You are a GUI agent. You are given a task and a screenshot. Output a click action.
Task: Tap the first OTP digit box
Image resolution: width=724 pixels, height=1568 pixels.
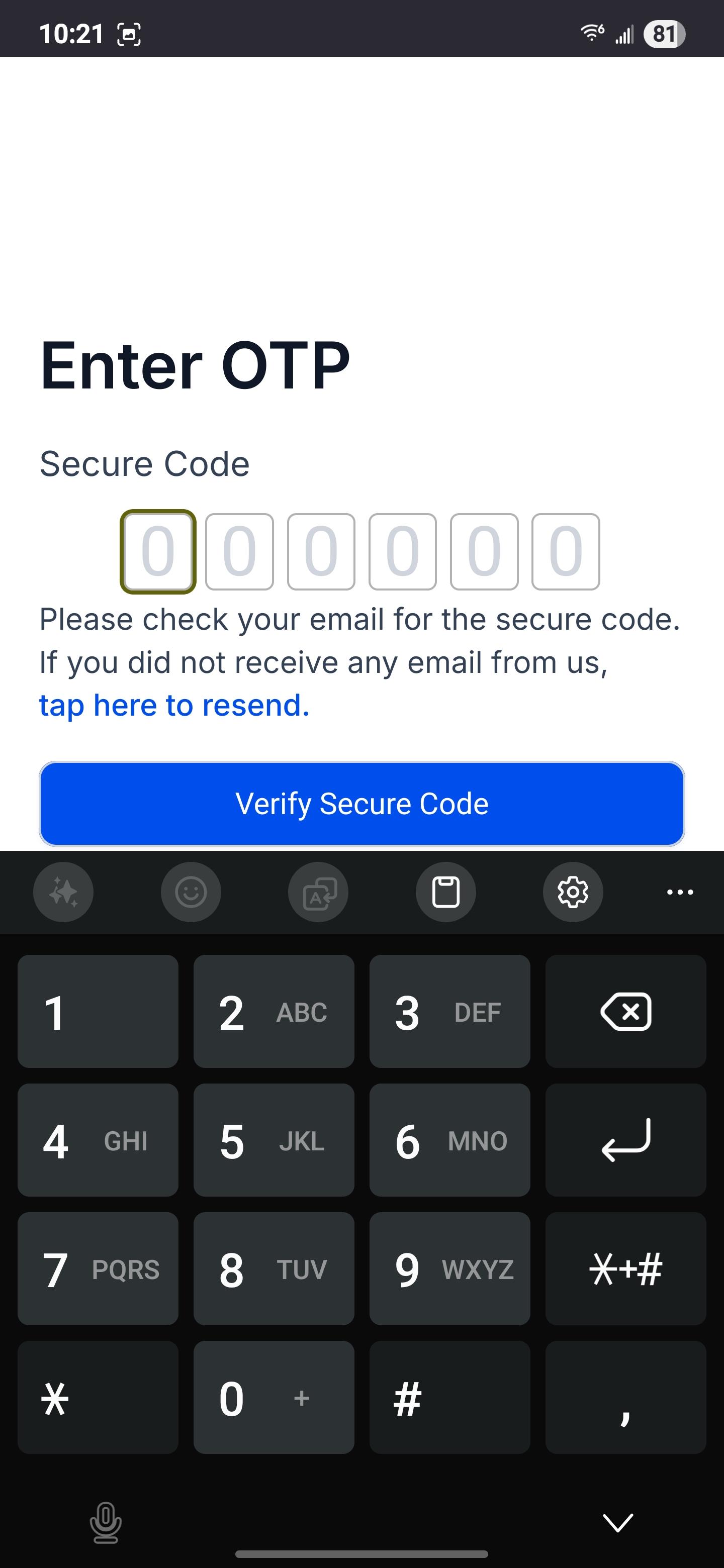click(x=158, y=551)
